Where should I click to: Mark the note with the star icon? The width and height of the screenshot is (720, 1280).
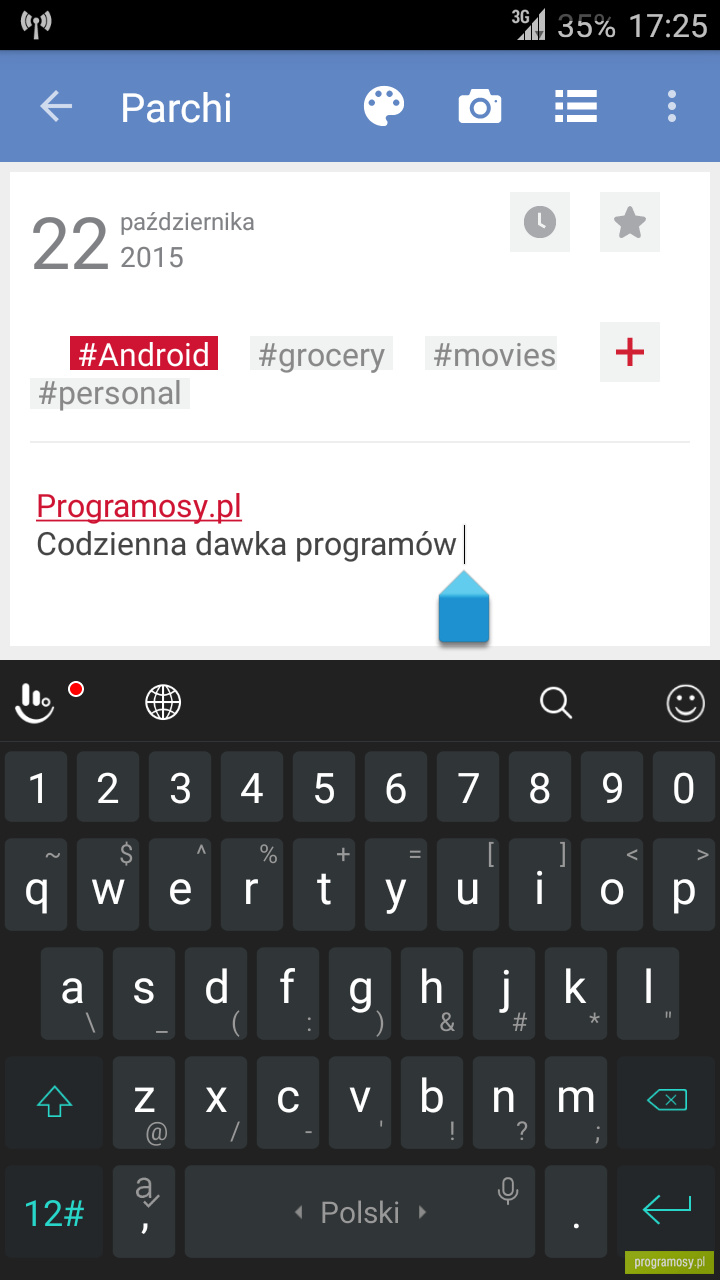pyautogui.click(x=630, y=222)
